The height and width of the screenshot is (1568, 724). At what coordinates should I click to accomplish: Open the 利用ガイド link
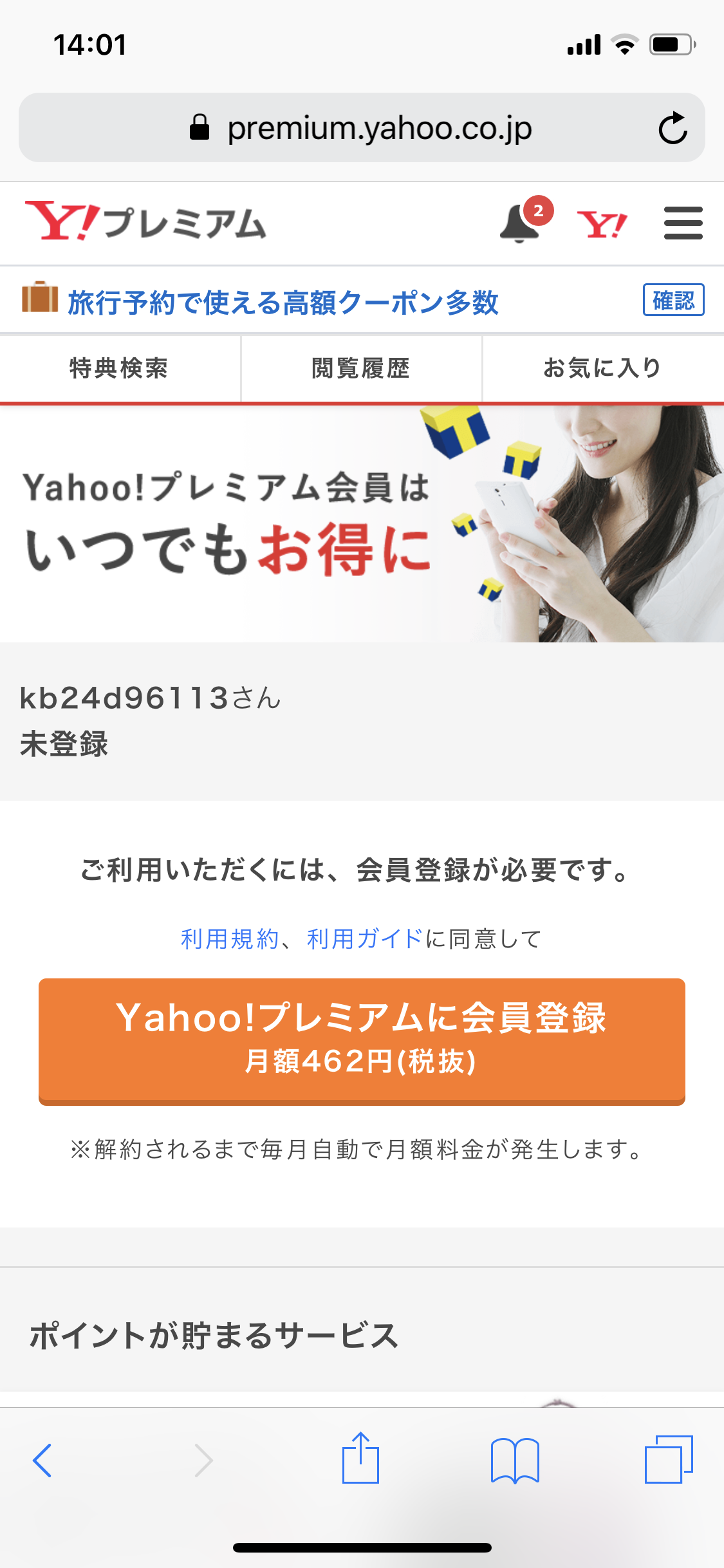click(364, 939)
